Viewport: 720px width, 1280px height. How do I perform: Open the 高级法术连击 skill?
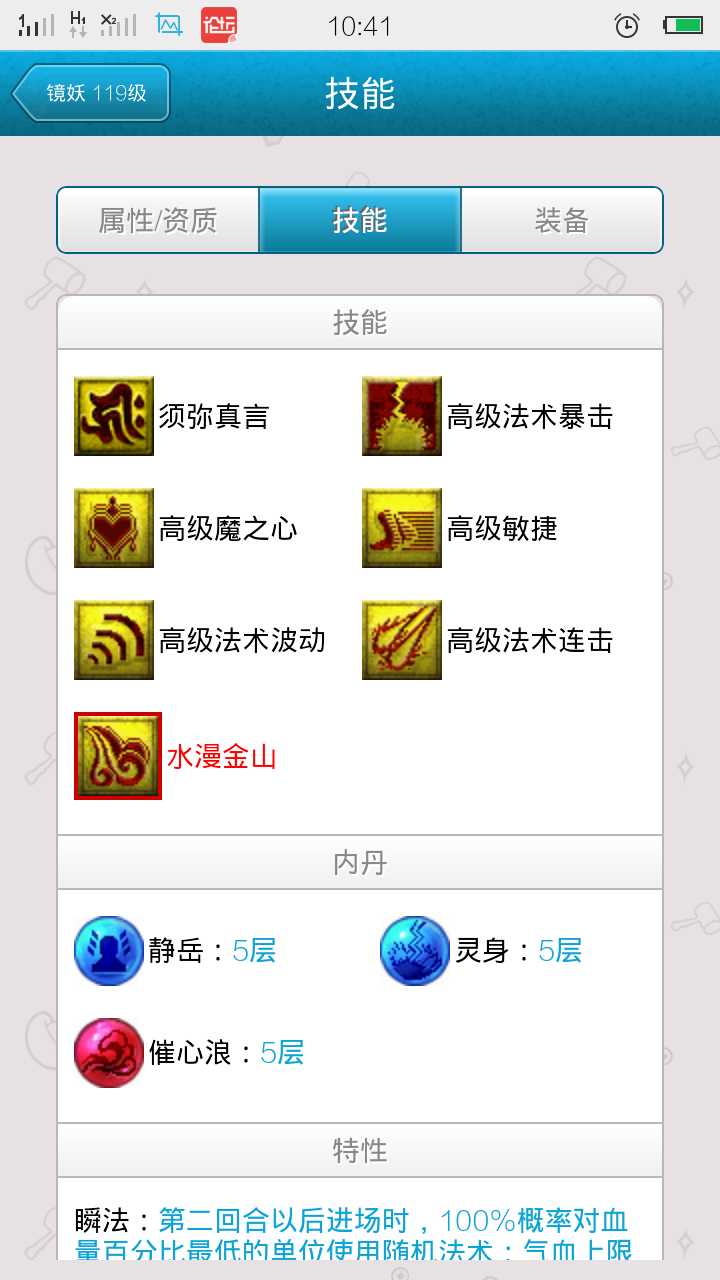[402, 640]
